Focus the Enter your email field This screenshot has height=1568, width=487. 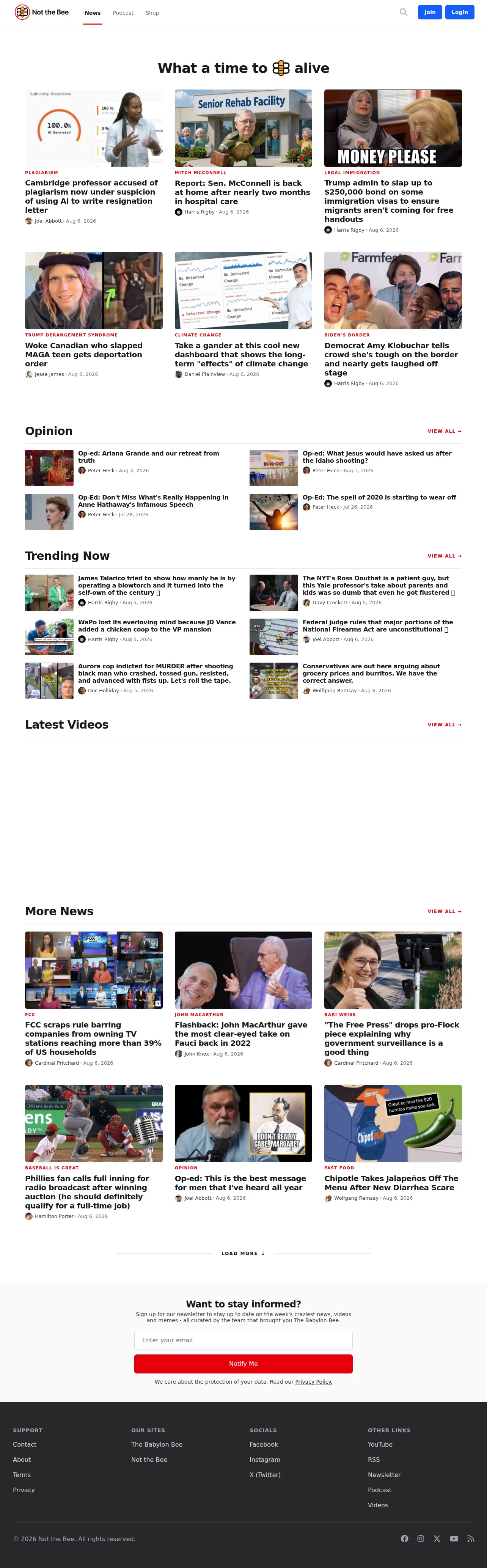tap(243, 1340)
